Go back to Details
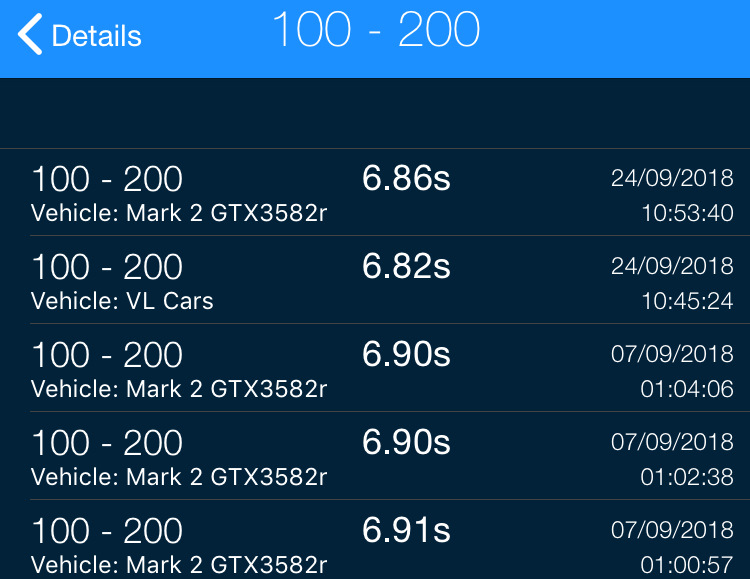This screenshot has height=579, width=750. tap(80, 37)
